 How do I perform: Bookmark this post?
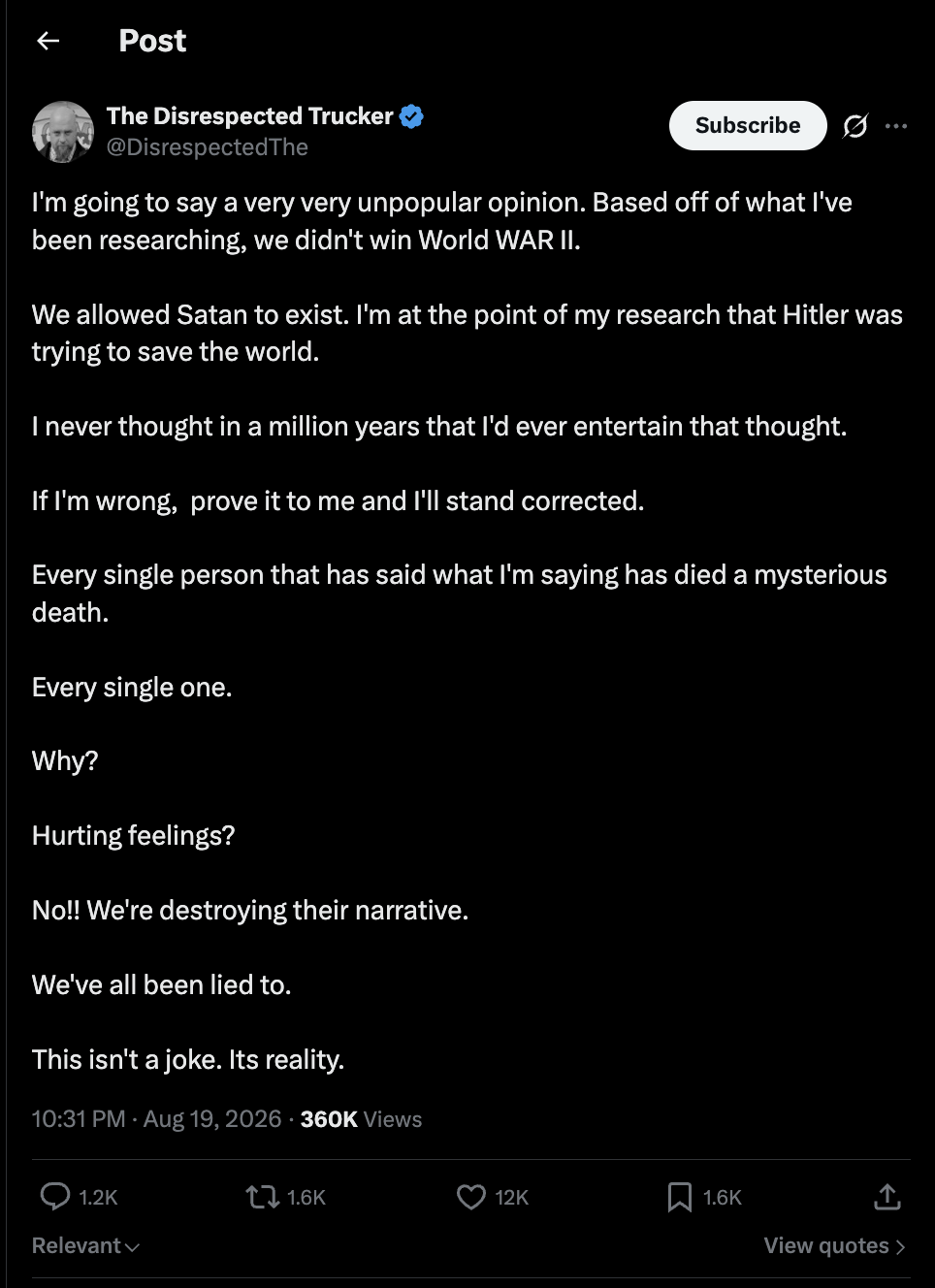tap(680, 1197)
